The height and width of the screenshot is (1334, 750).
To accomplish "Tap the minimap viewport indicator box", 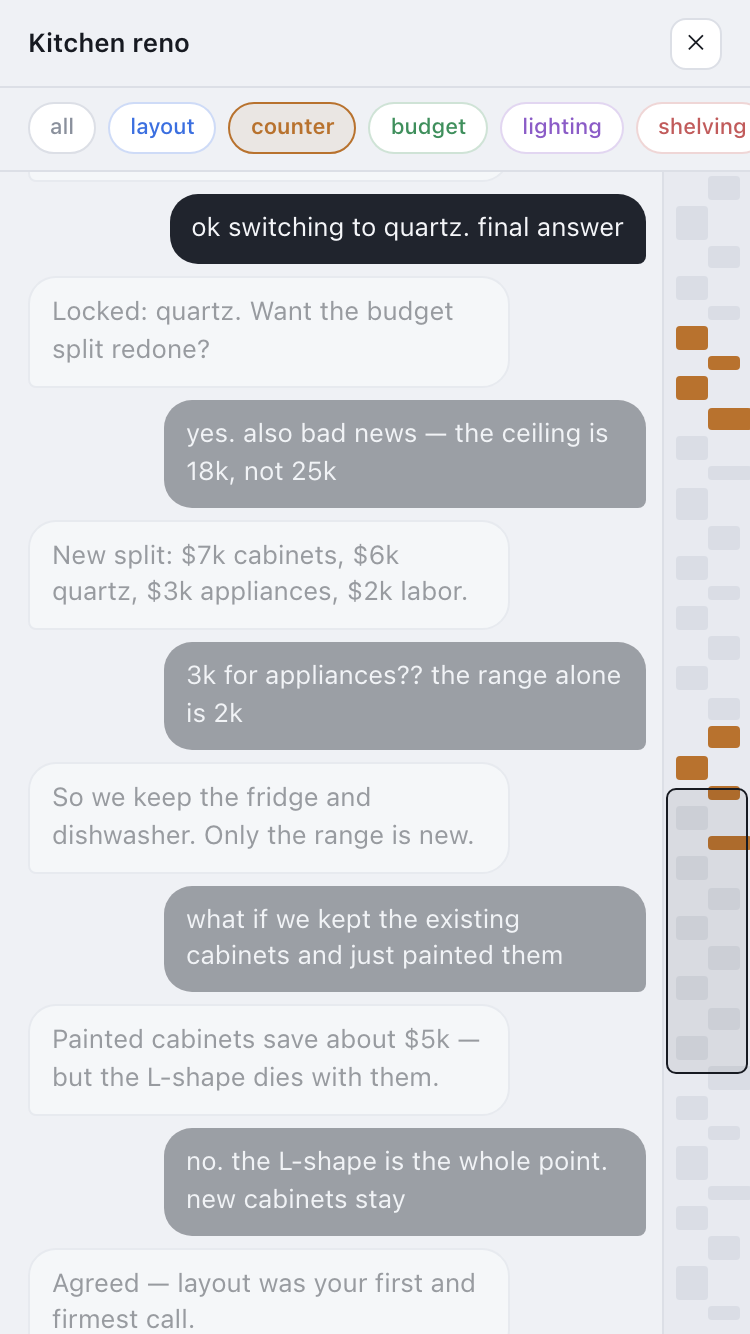I will coord(707,931).
